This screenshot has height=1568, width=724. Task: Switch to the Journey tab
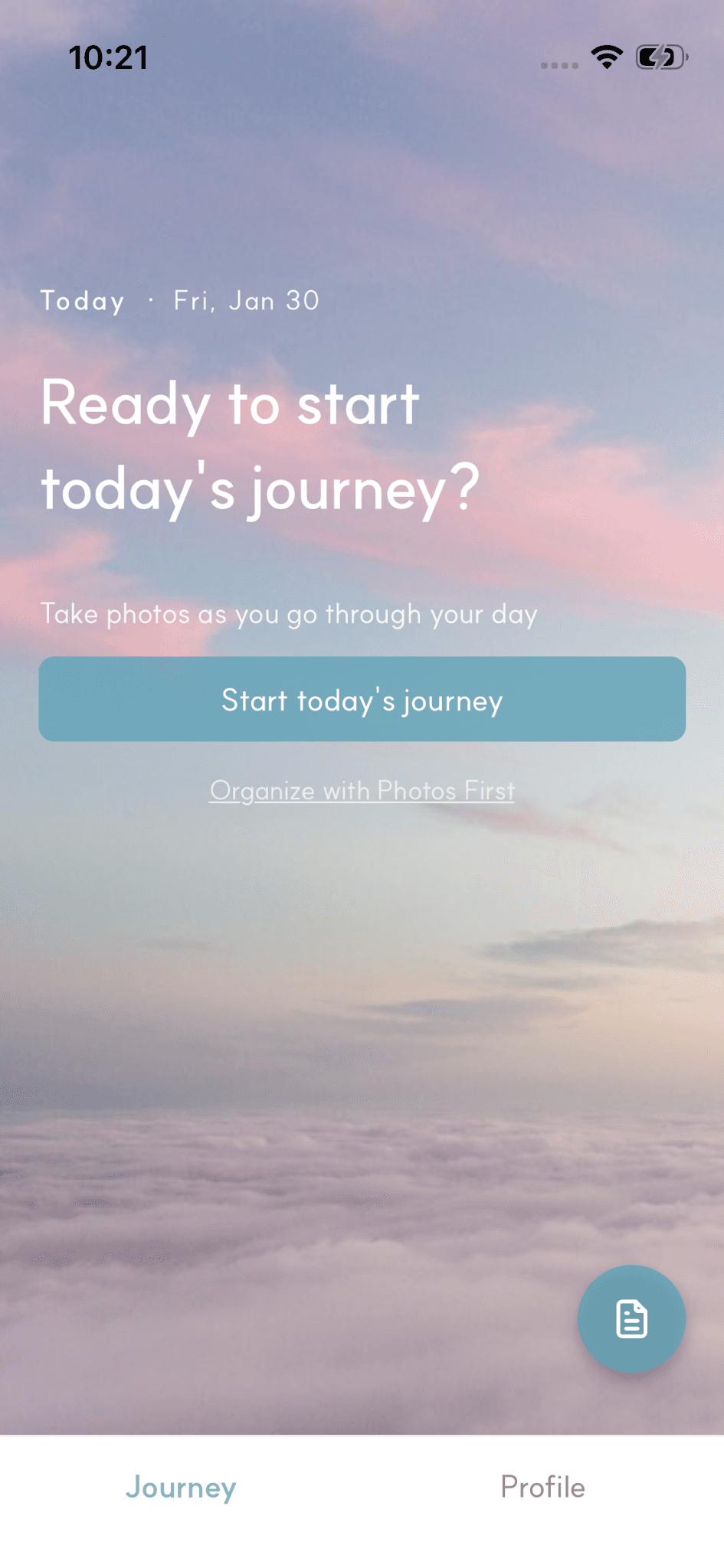pyautogui.click(x=181, y=1487)
